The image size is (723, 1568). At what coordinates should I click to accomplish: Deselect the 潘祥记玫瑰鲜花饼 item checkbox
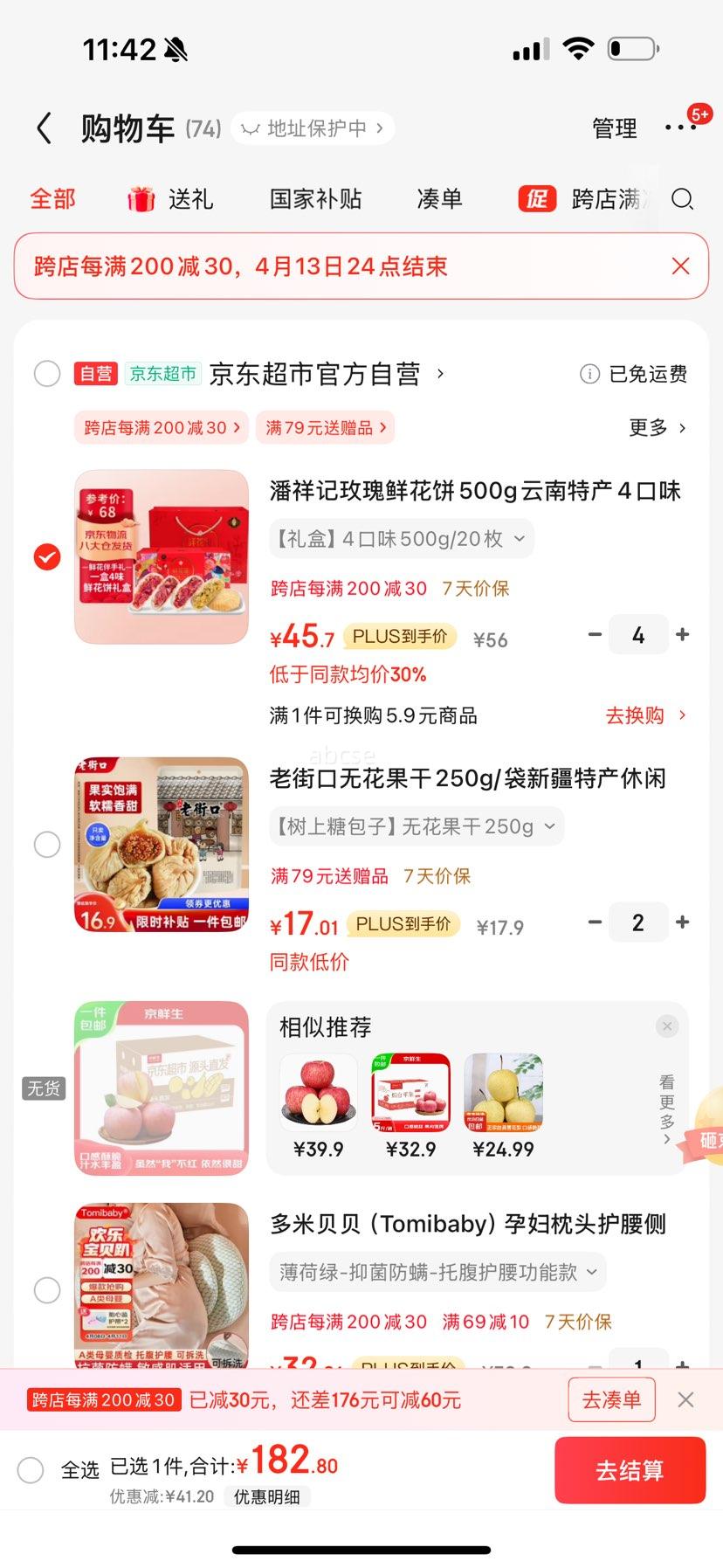click(x=47, y=556)
